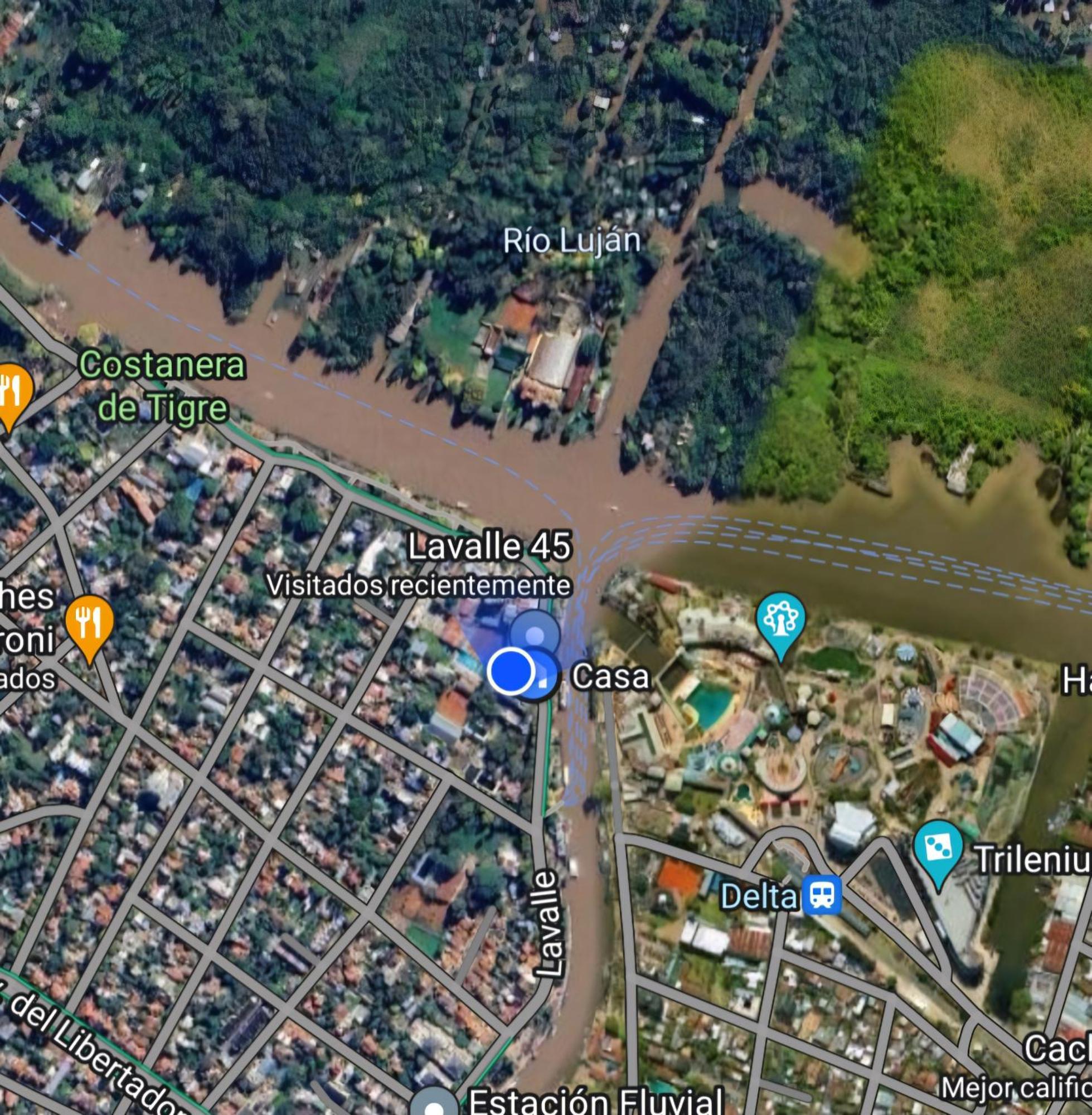Viewport: 1092px width, 1115px height.
Task: Select the Delta train station marker
Action: (x=823, y=895)
